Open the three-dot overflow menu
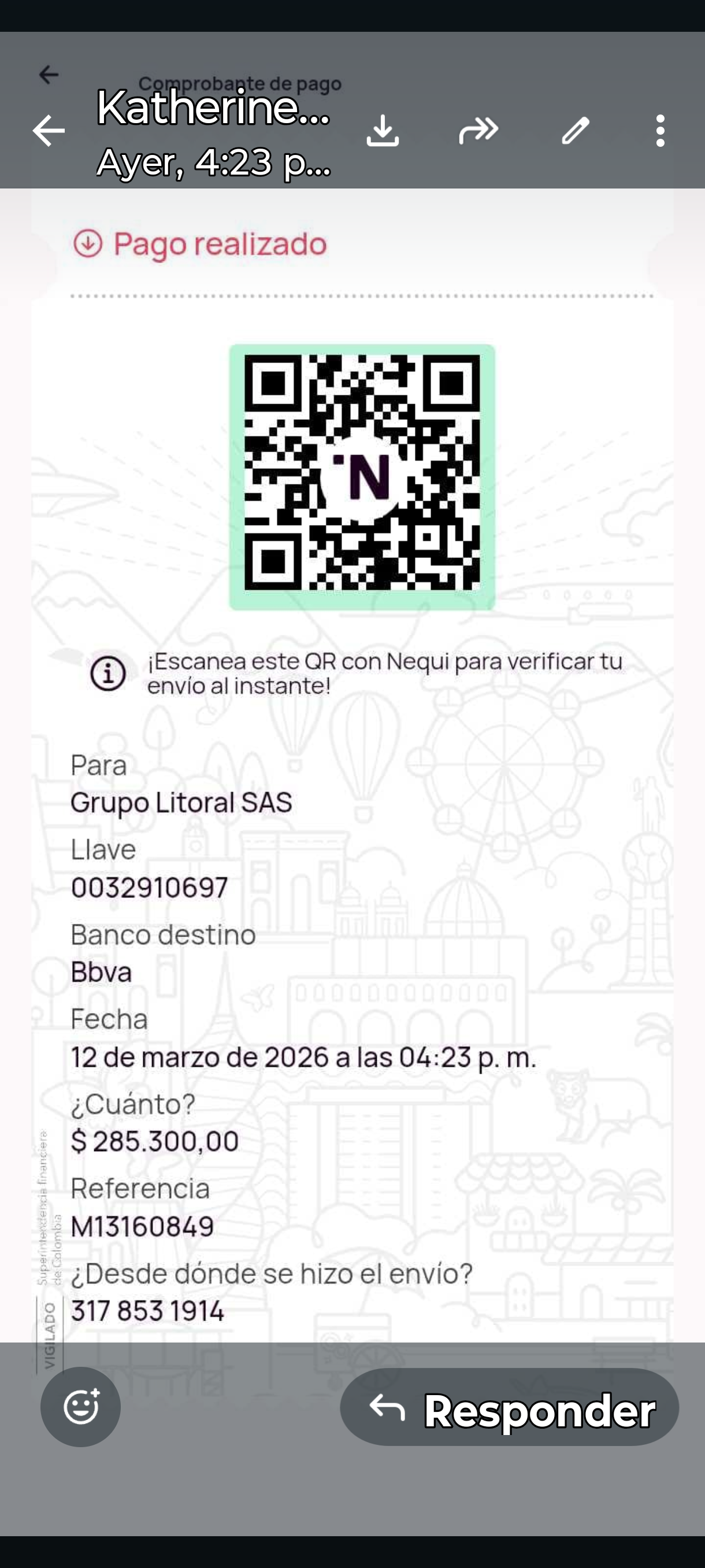The width and height of the screenshot is (705, 1568). pos(661,131)
